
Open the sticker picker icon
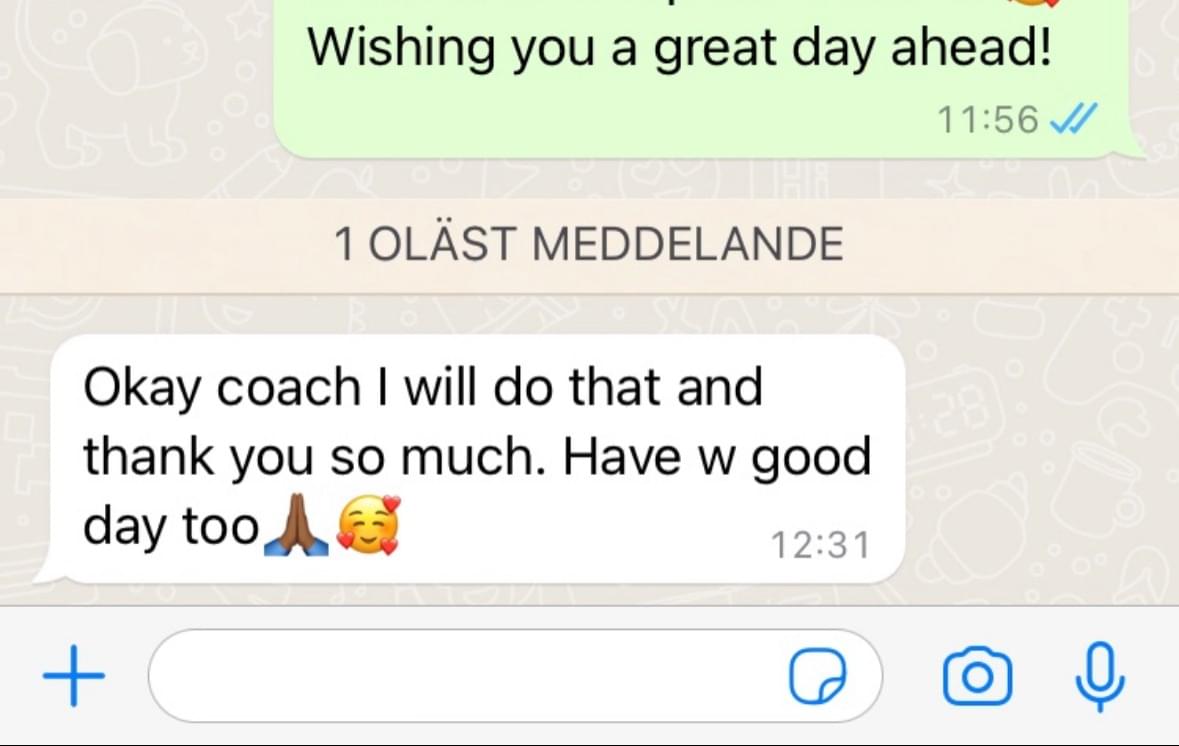817,678
